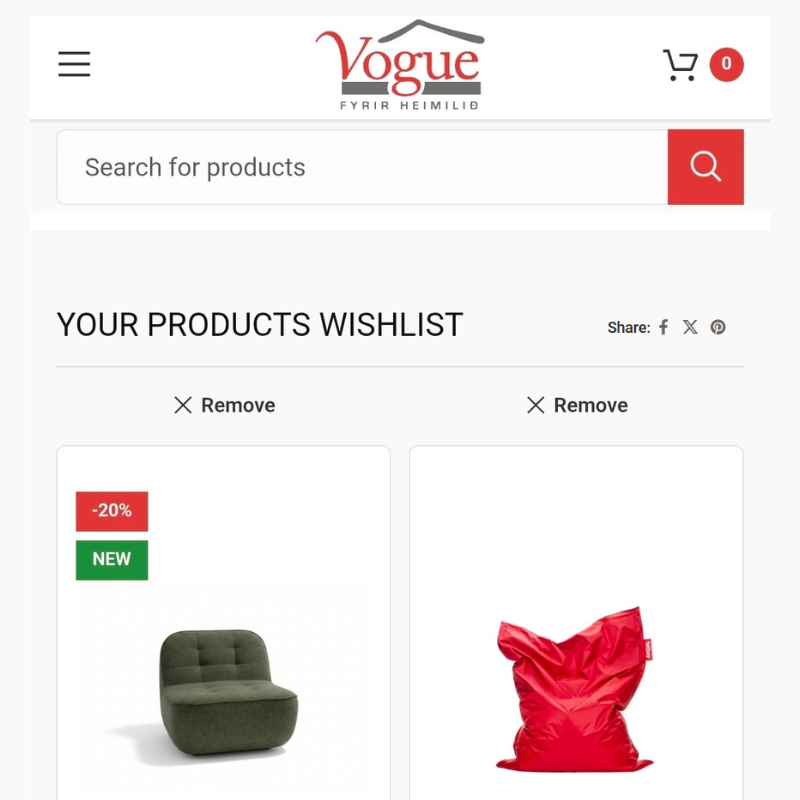Share wishlist on Facebook
Viewport: 800px width, 800px height.
(x=663, y=327)
